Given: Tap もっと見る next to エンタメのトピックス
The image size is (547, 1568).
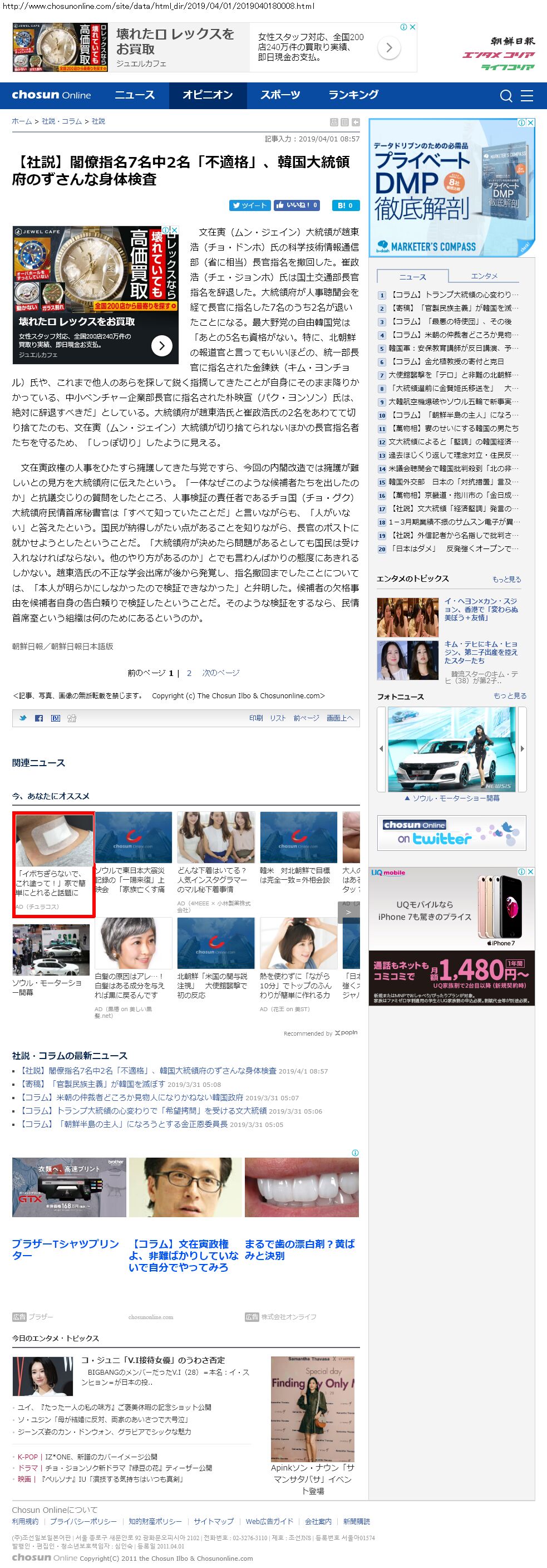Looking at the screenshot, I should pos(506,579).
